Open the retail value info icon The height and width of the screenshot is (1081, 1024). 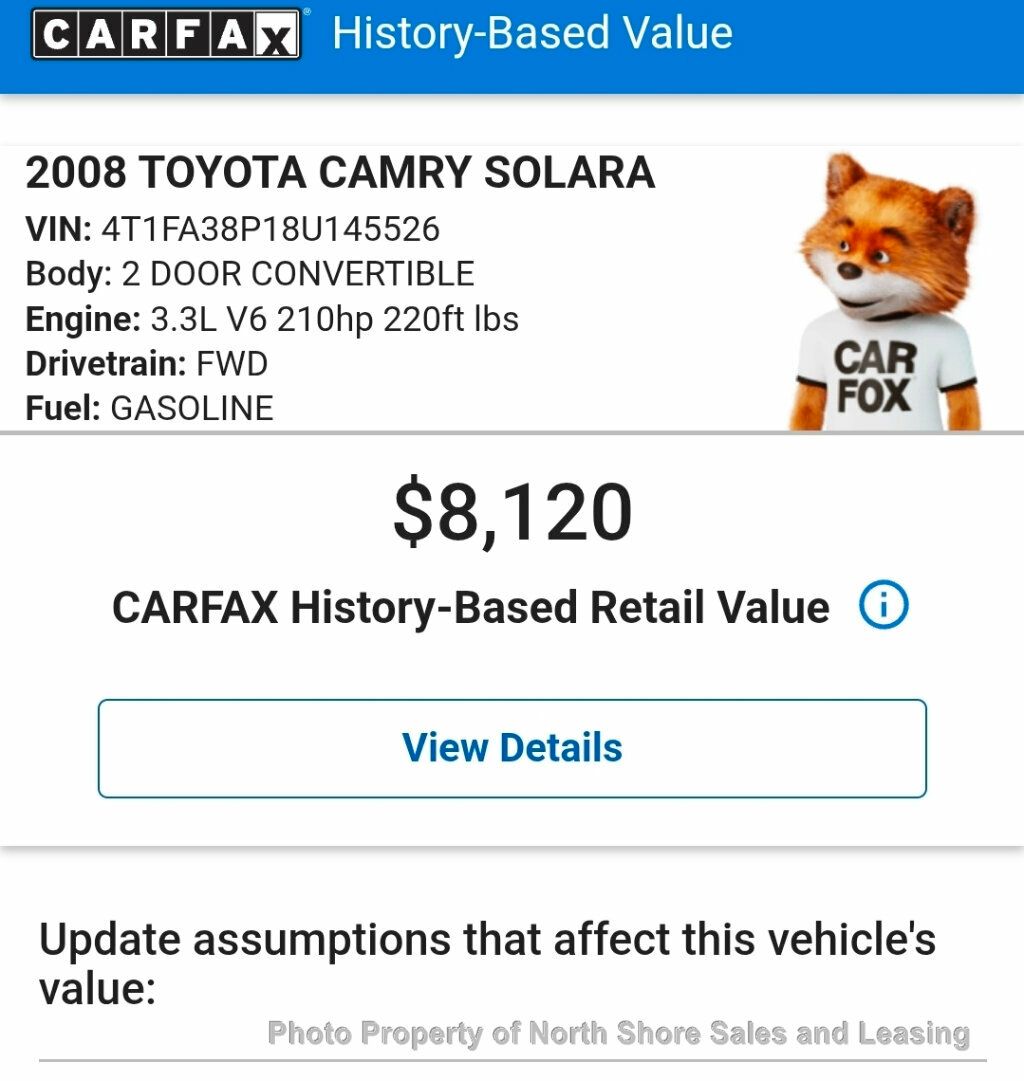click(883, 606)
